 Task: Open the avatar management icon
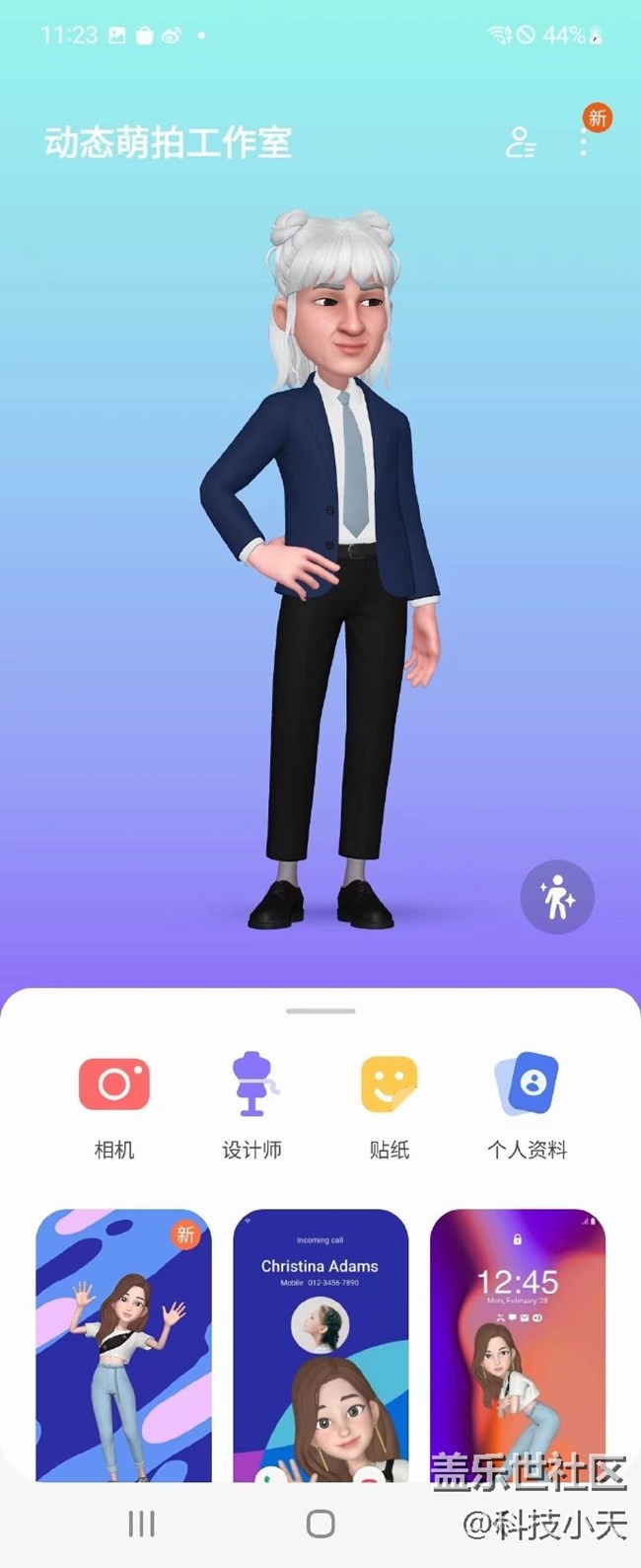pos(520,143)
